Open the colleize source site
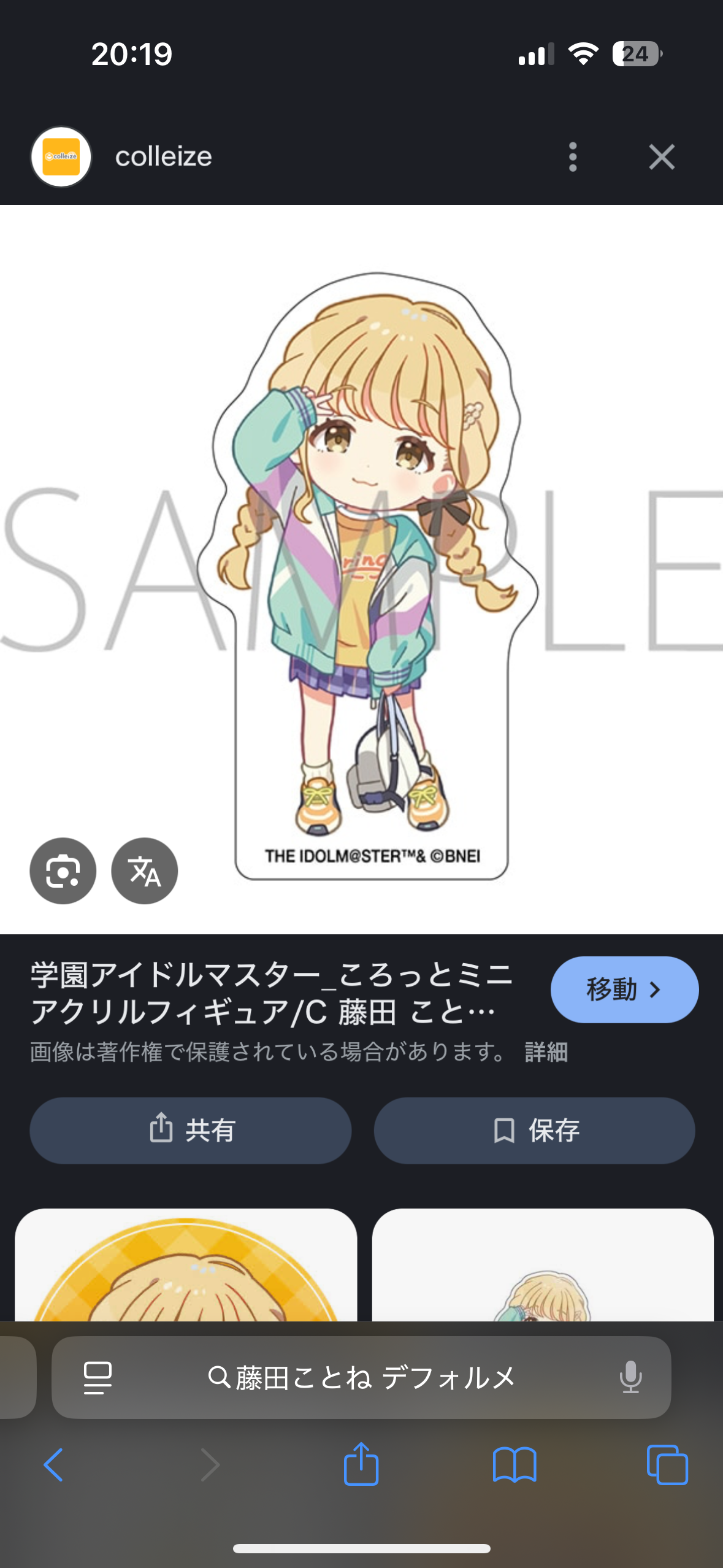 tap(163, 157)
